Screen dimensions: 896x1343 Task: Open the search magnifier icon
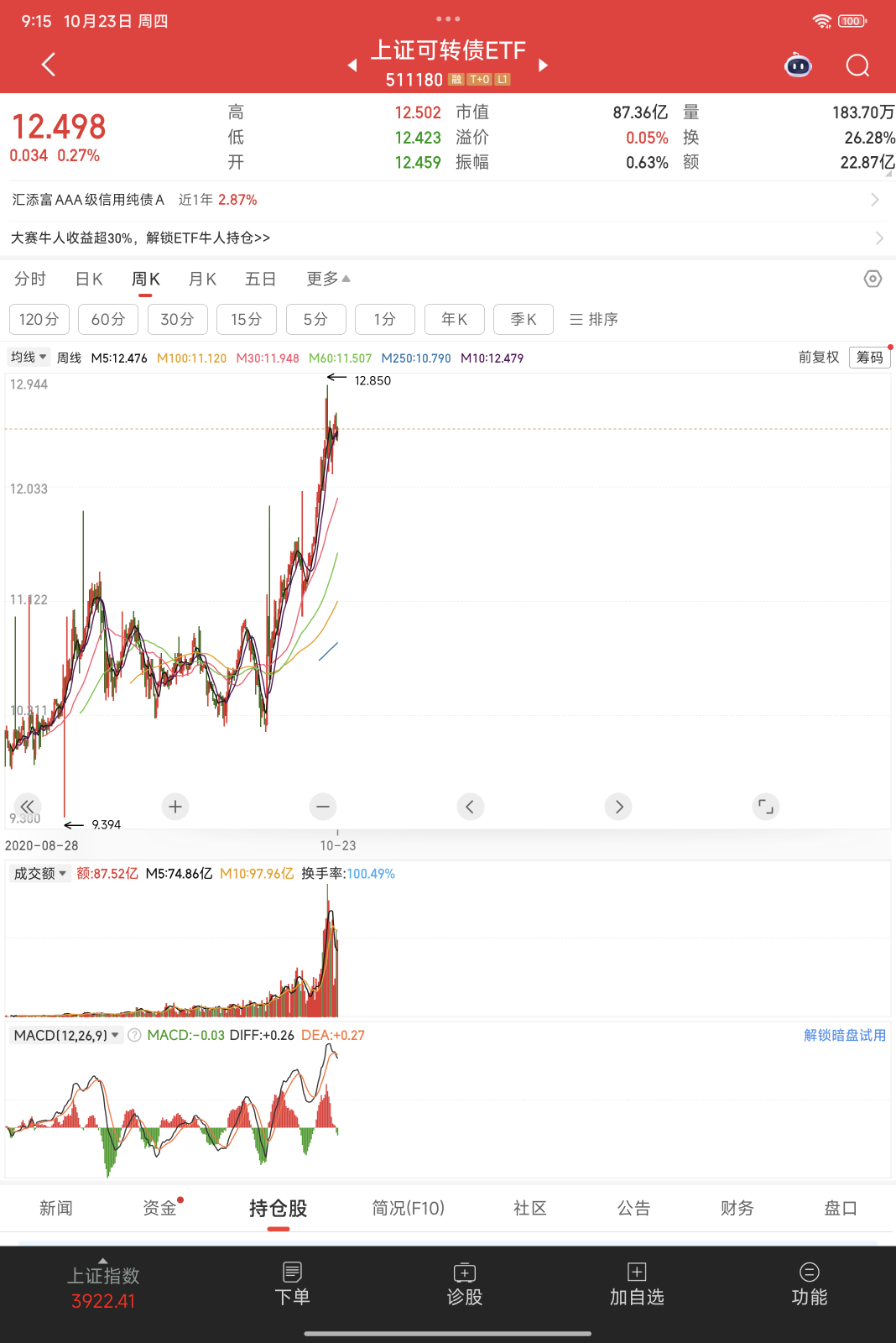point(857,65)
